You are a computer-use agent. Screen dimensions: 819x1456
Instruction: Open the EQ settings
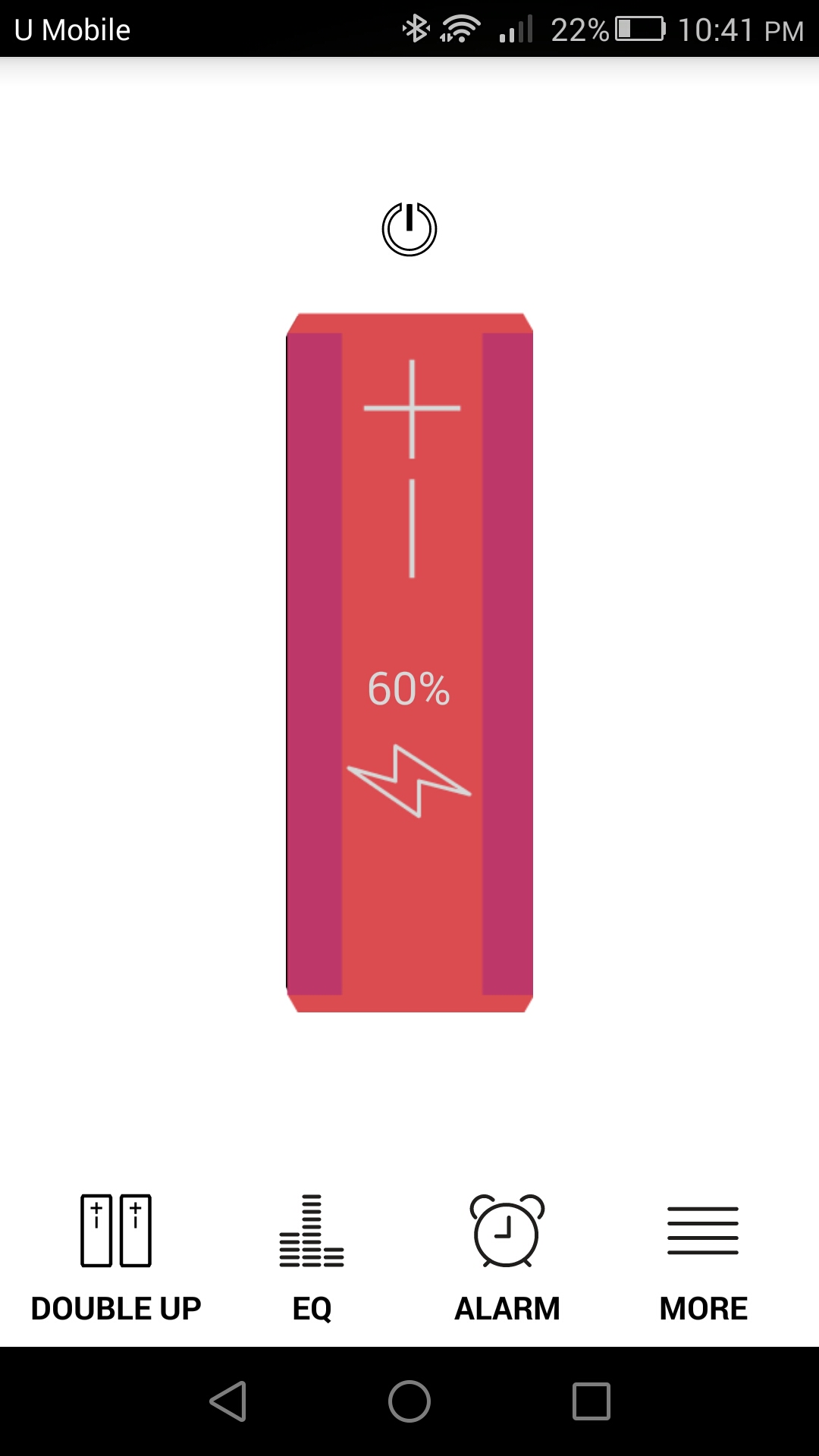312,1259
